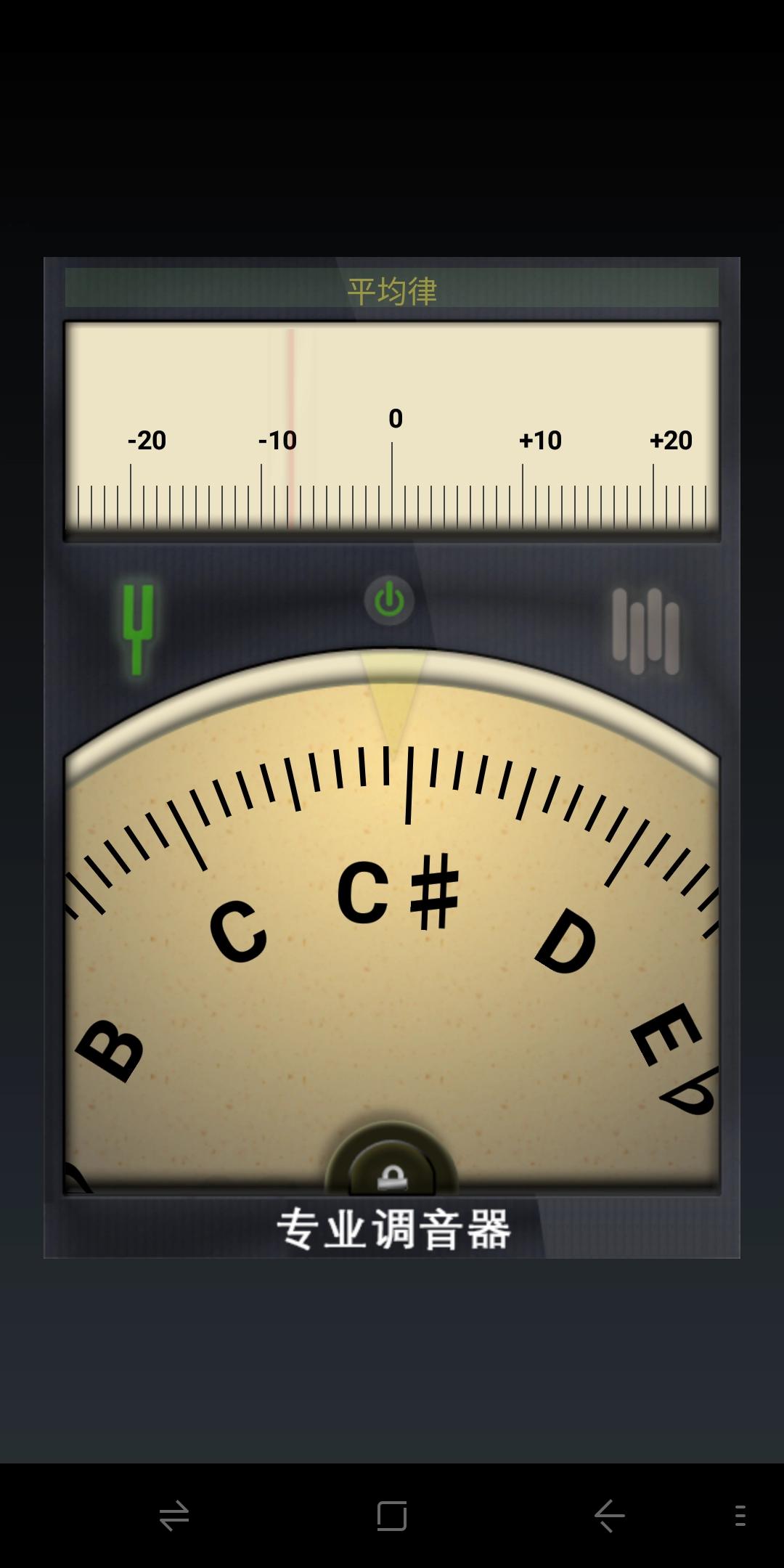Viewport: 784px width, 1568px height.
Task: Go back using the system back arrow
Action: pyautogui.click(x=610, y=1516)
